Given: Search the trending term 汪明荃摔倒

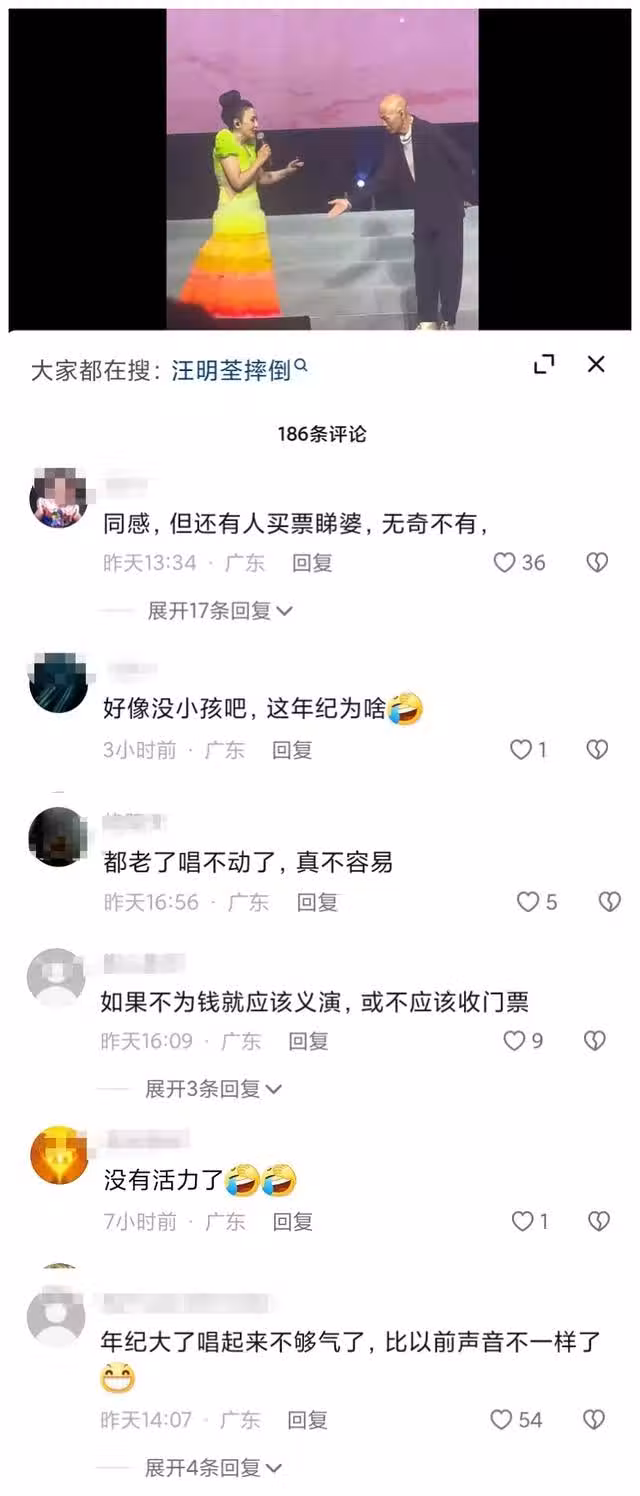Looking at the screenshot, I should 238,371.
